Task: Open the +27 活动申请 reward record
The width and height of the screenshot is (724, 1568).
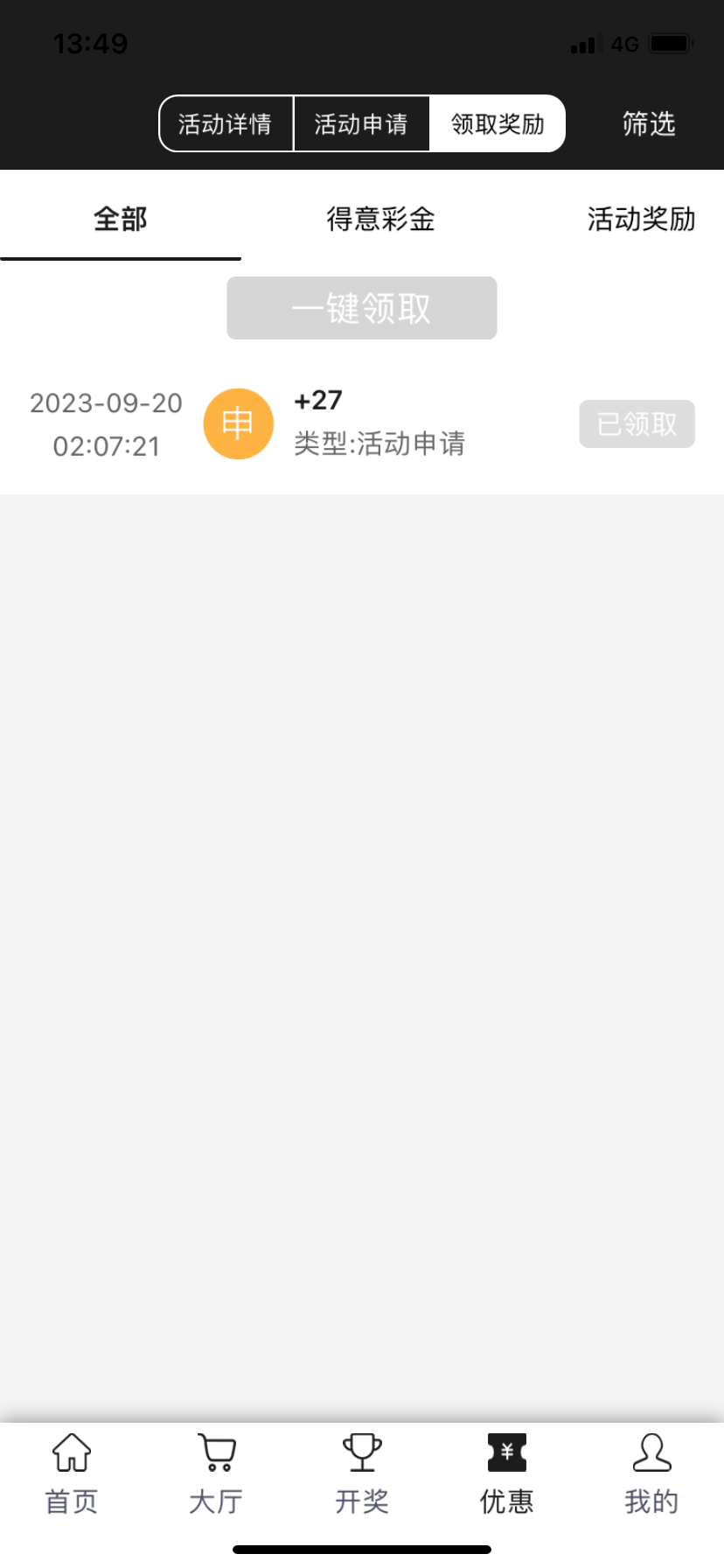Action: (x=379, y=423)
